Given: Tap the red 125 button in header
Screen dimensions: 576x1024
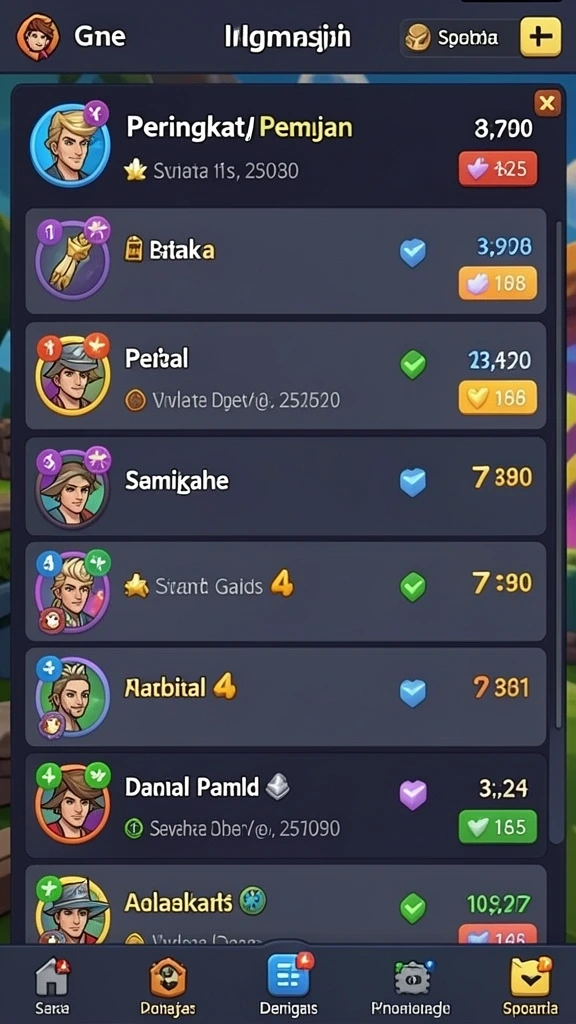Looking at the screenshot, I should click(x=498, y=168).
